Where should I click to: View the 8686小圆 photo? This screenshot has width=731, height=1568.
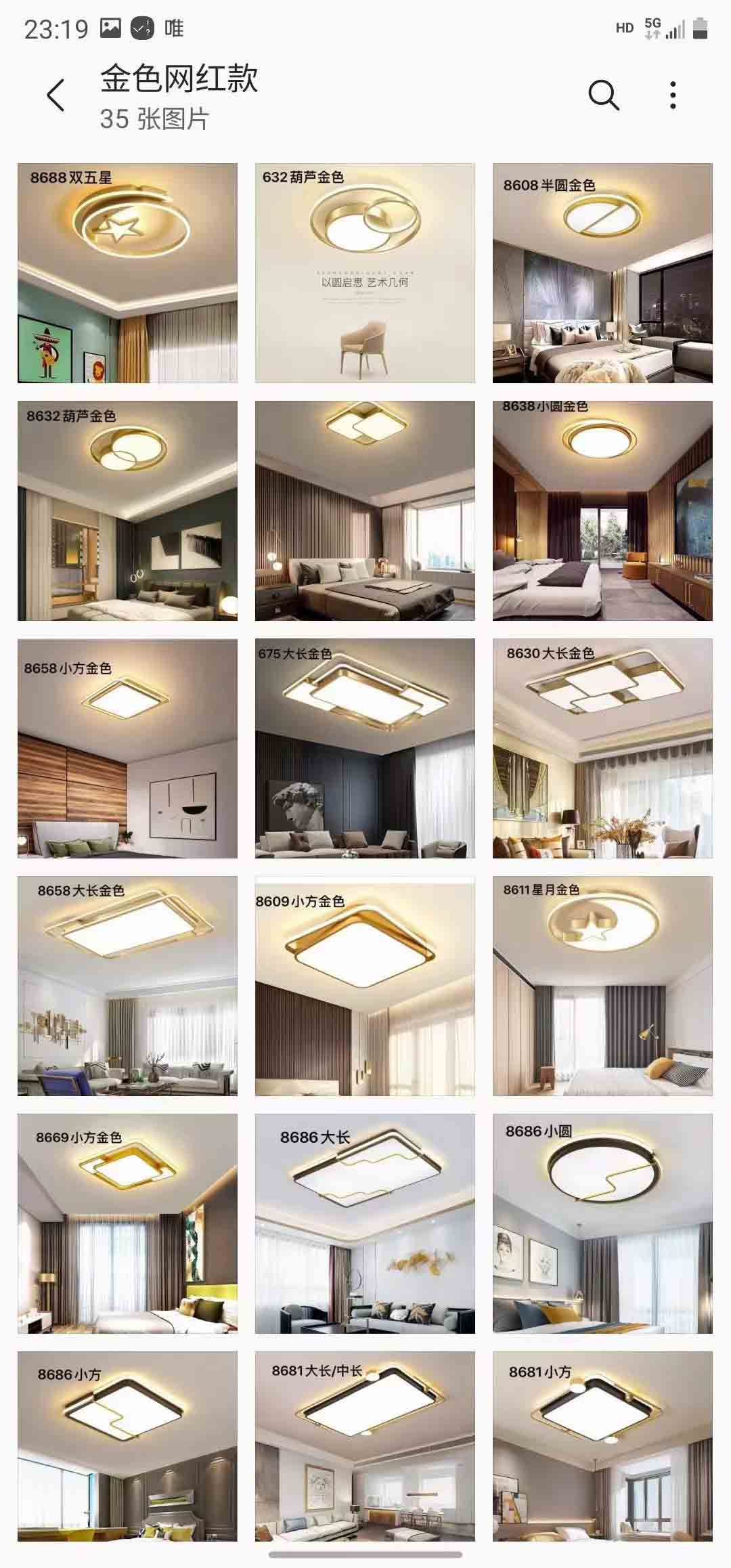coord(602,1223)
